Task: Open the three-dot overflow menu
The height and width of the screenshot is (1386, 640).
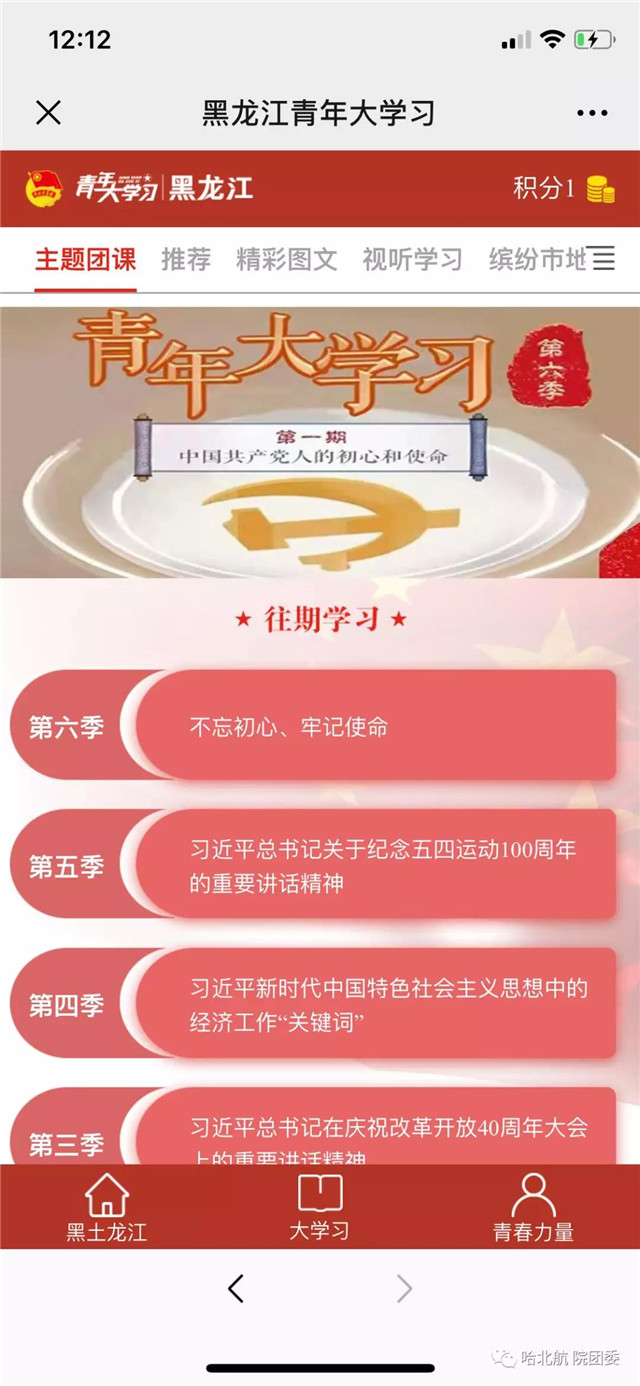Action: (592, 113)
